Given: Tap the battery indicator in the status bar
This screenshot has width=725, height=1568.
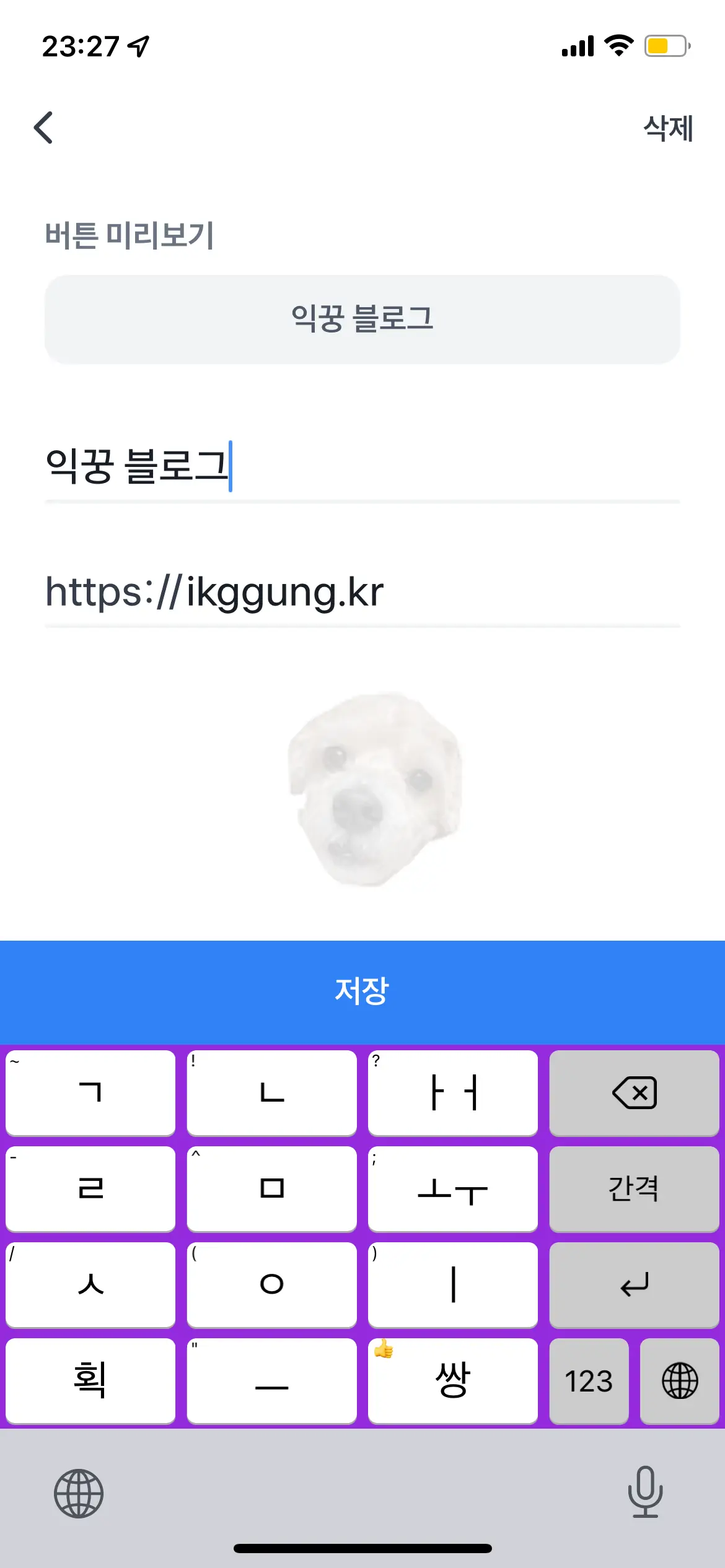Looking at the screenshot, I should [x=666, y=45].
